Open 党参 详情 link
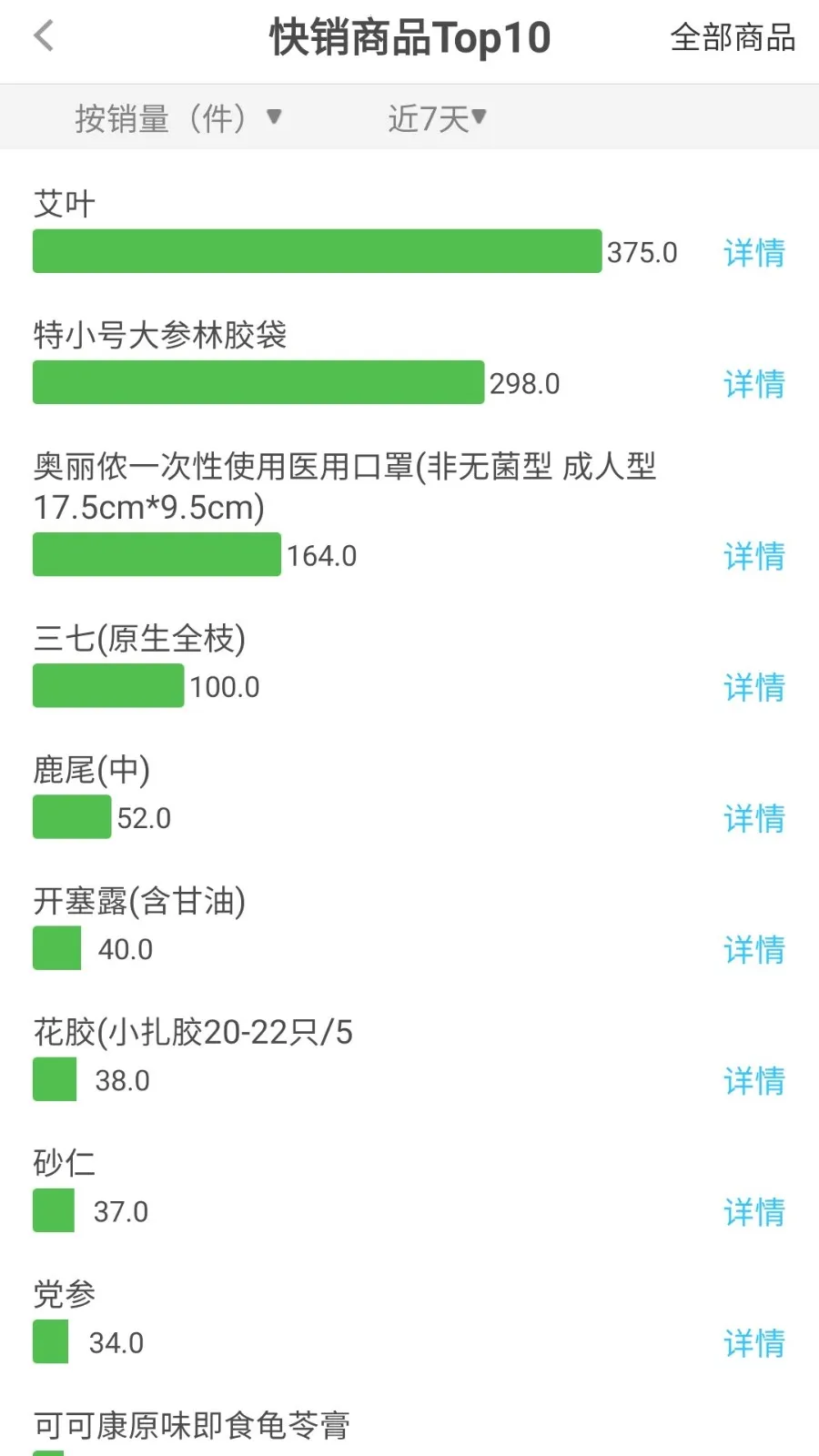Image resolution: width=819 pixels, height=1456 pixels. [x=753, y=1341]
